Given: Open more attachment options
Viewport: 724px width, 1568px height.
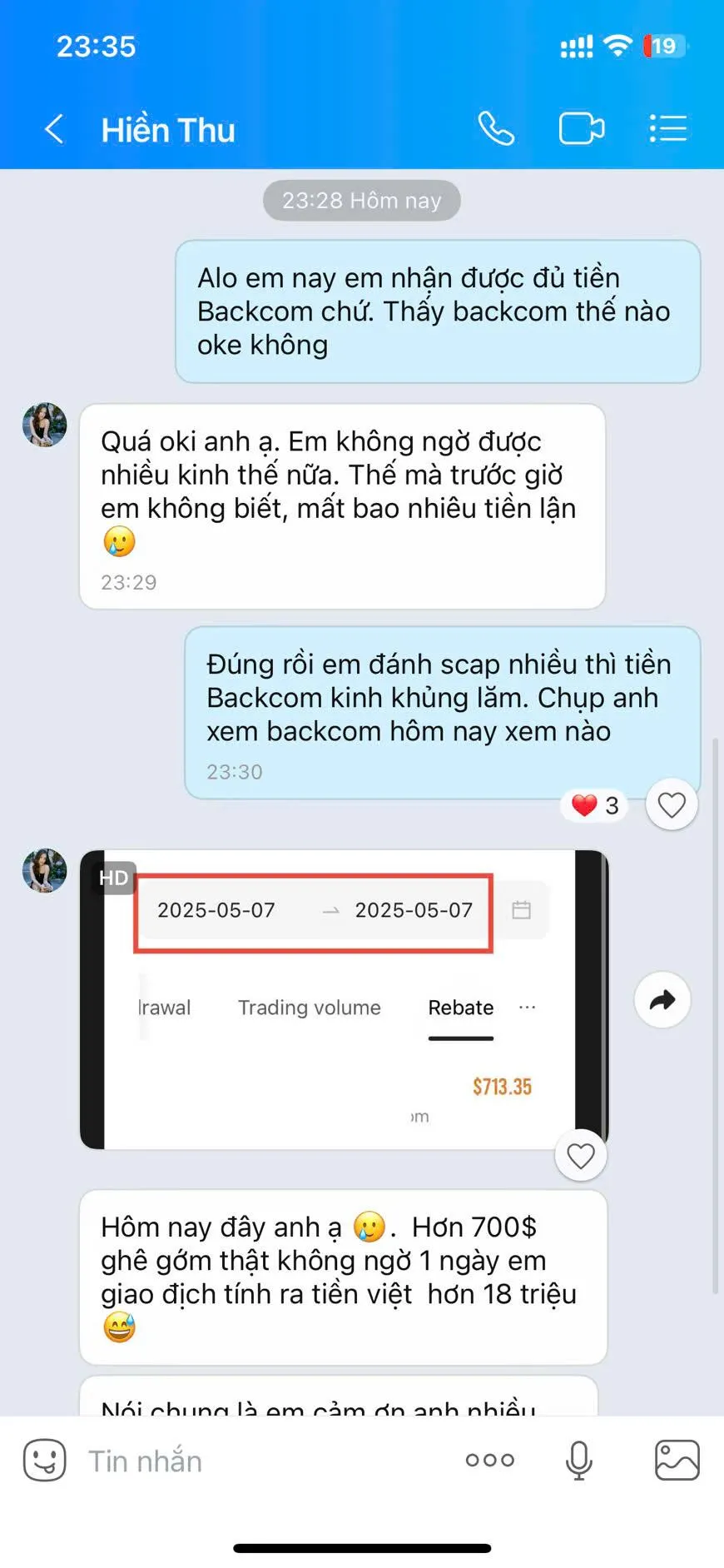Looking at the screenshot, I should (490, 1461).
